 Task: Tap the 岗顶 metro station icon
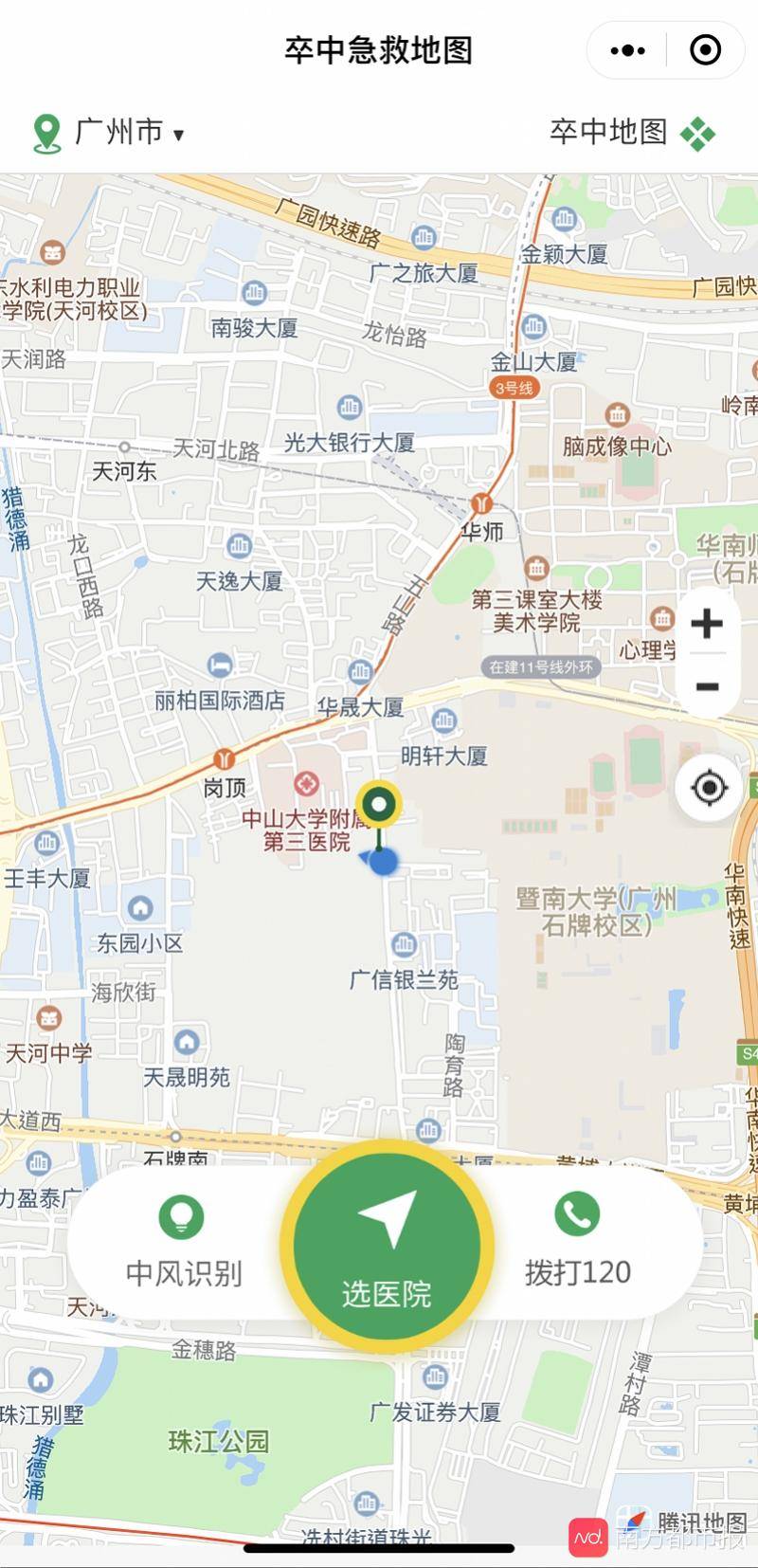point(224,760)
